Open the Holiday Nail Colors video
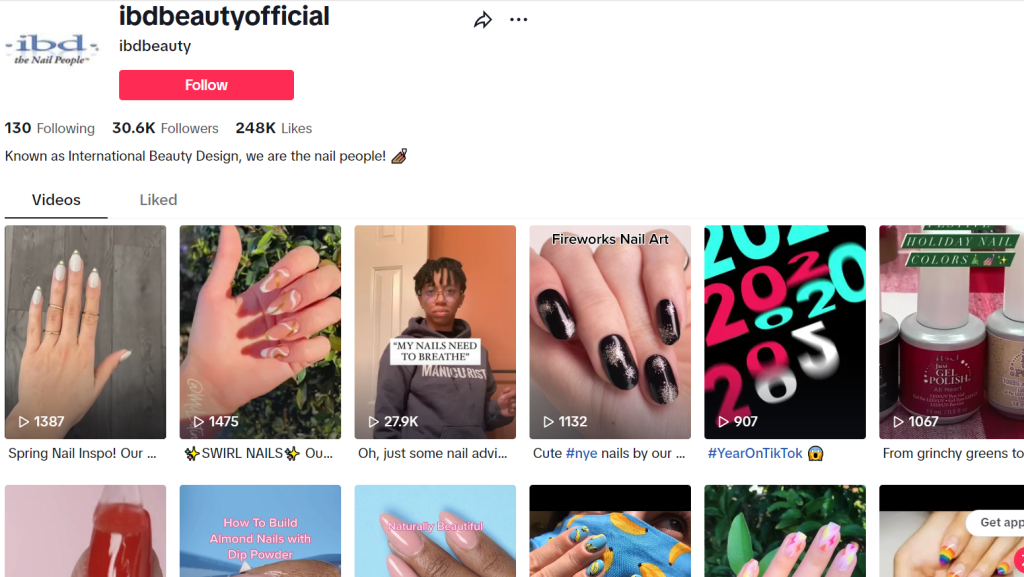The width and height of the screenshot is (1024, 577). click(951, 331)
